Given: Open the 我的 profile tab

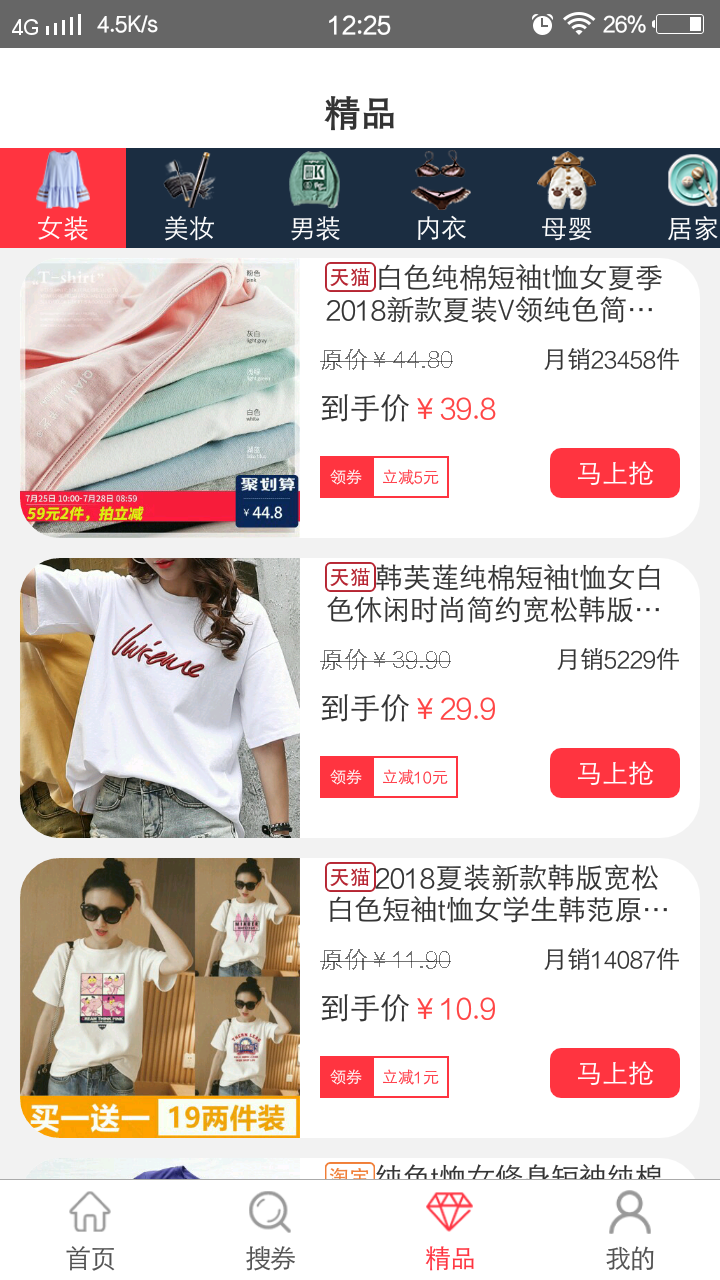Looking at the screenshot, I should (630, 1231).
